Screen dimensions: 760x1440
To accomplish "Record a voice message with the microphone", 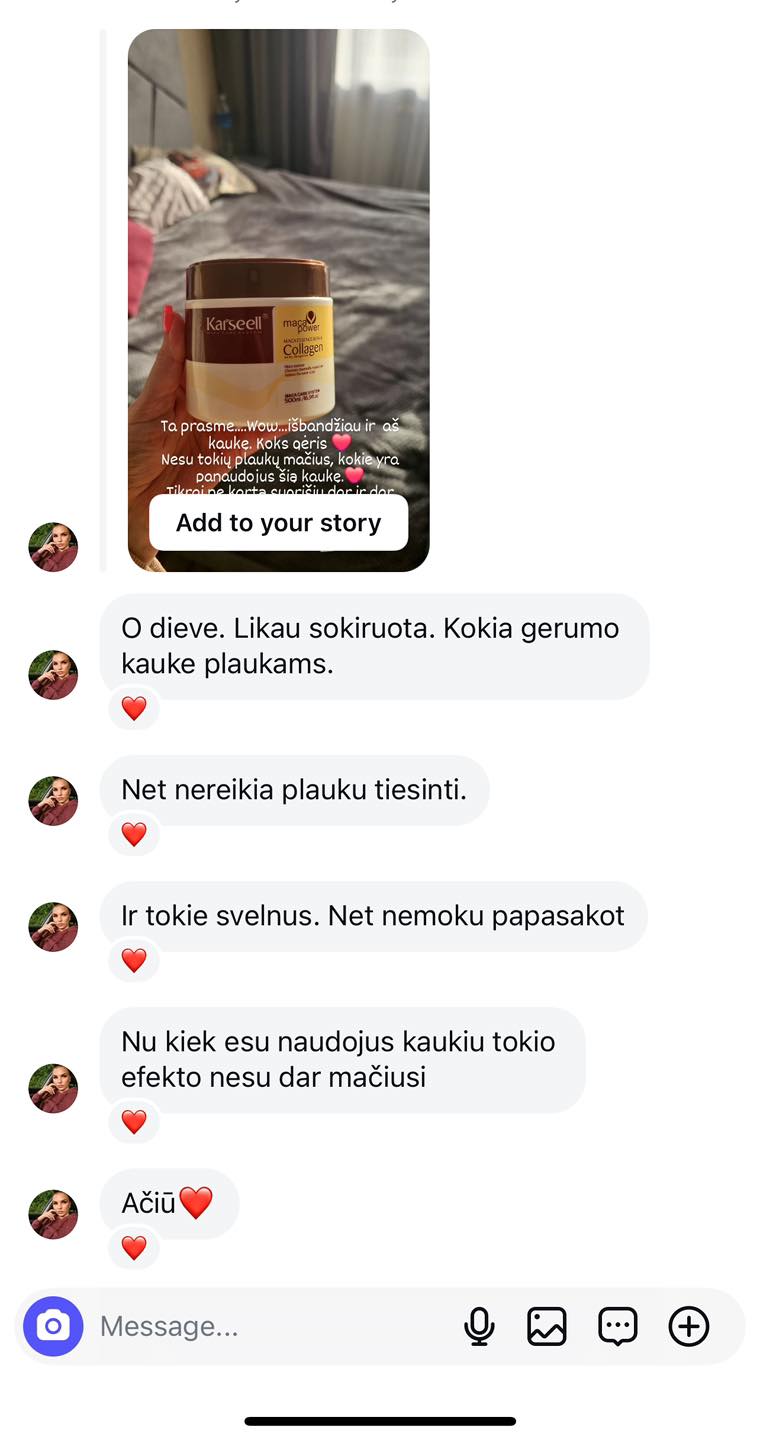I will (x=479, y=1326).
